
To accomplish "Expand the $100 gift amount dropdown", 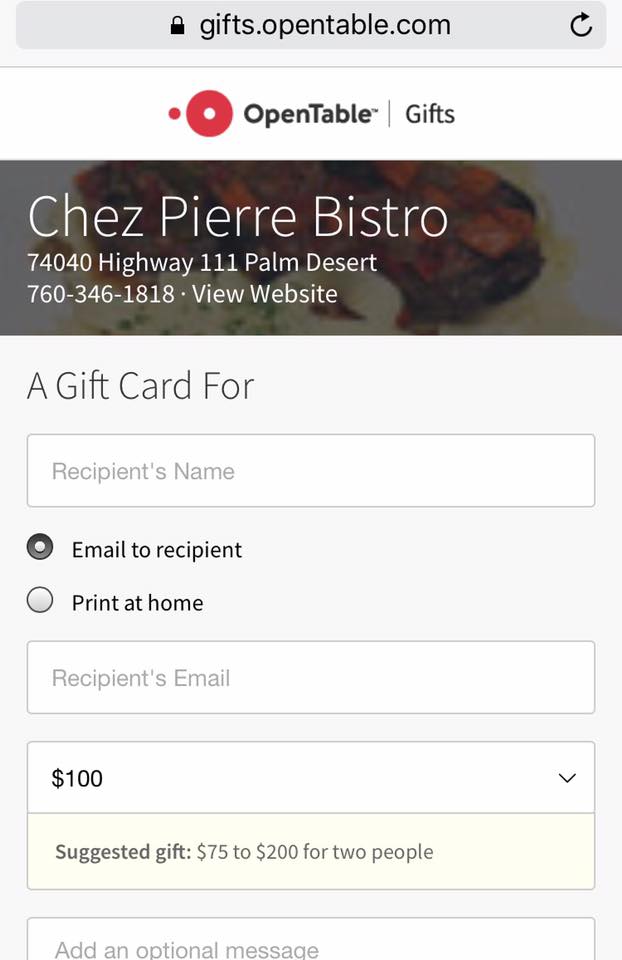I will tap(310, 778).
